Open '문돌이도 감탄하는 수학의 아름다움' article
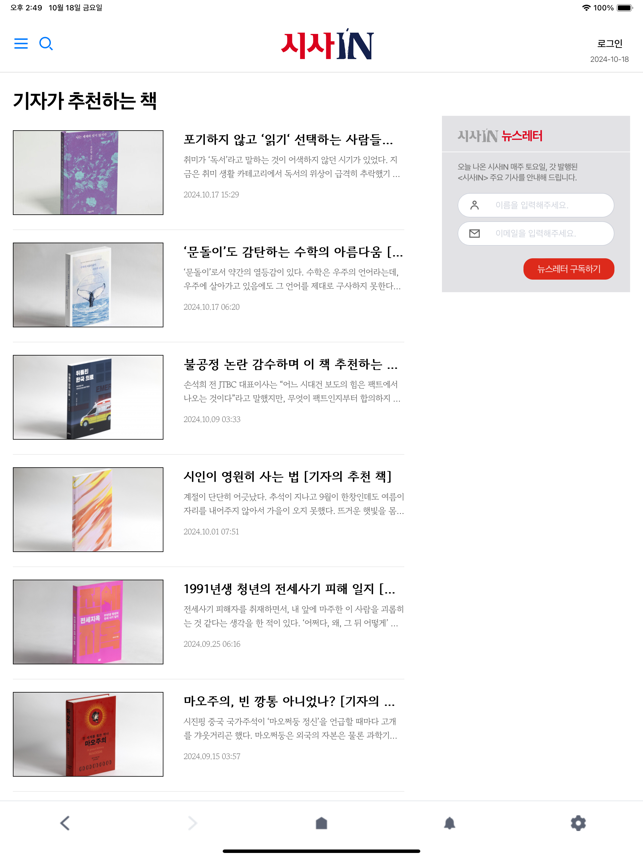Viewport: 643px width, 858px height. (x=293, y=252)
